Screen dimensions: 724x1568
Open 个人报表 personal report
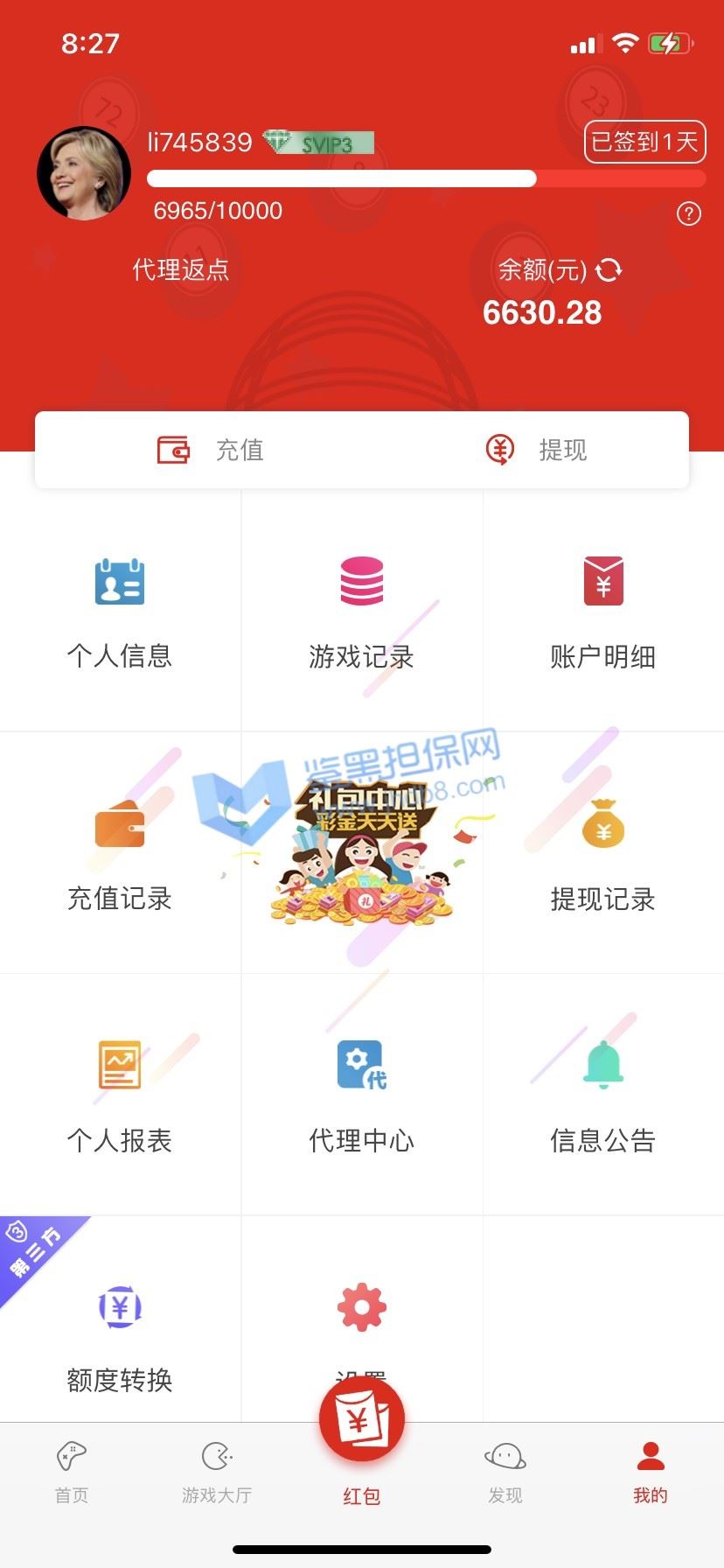tap(120, 1095)
